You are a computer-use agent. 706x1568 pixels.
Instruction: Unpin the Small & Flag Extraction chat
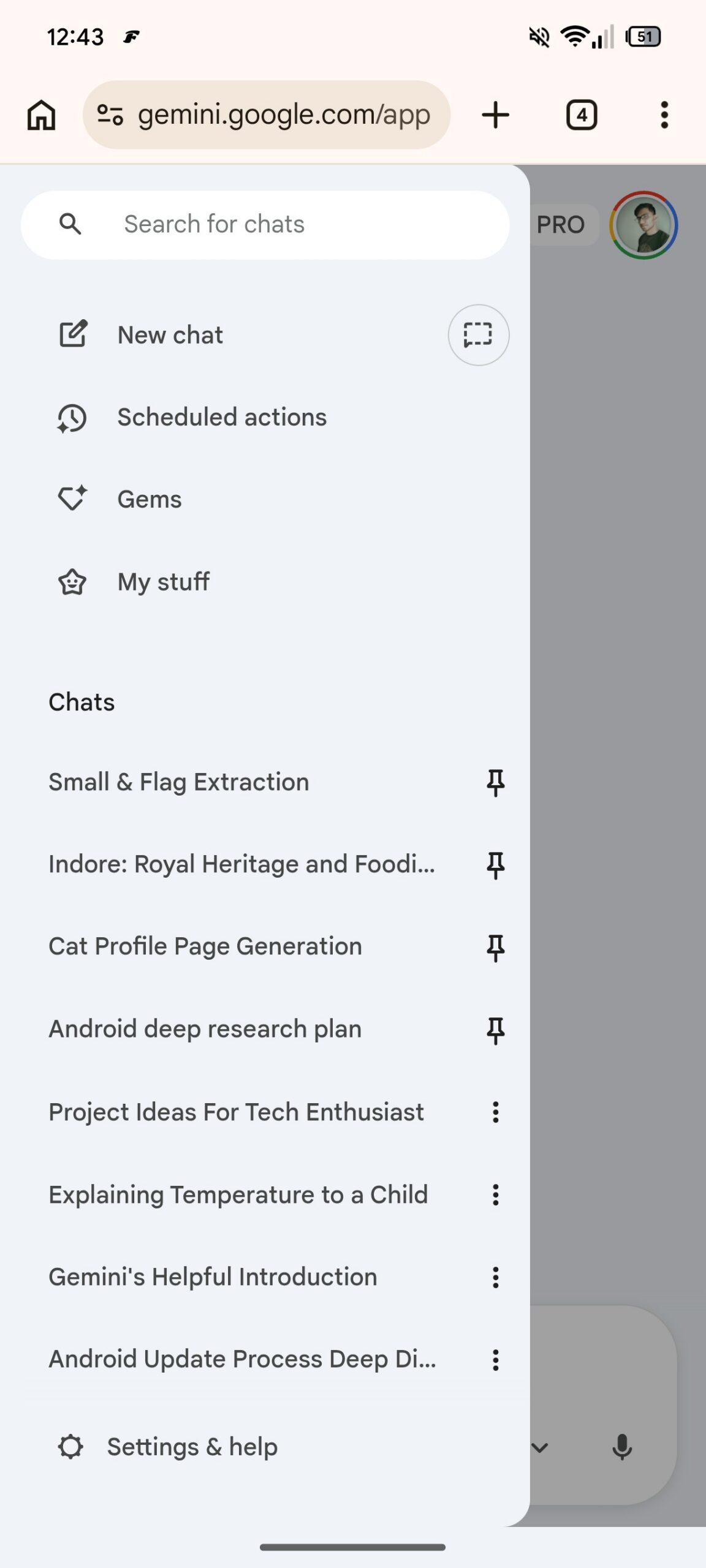click(495, 782)
